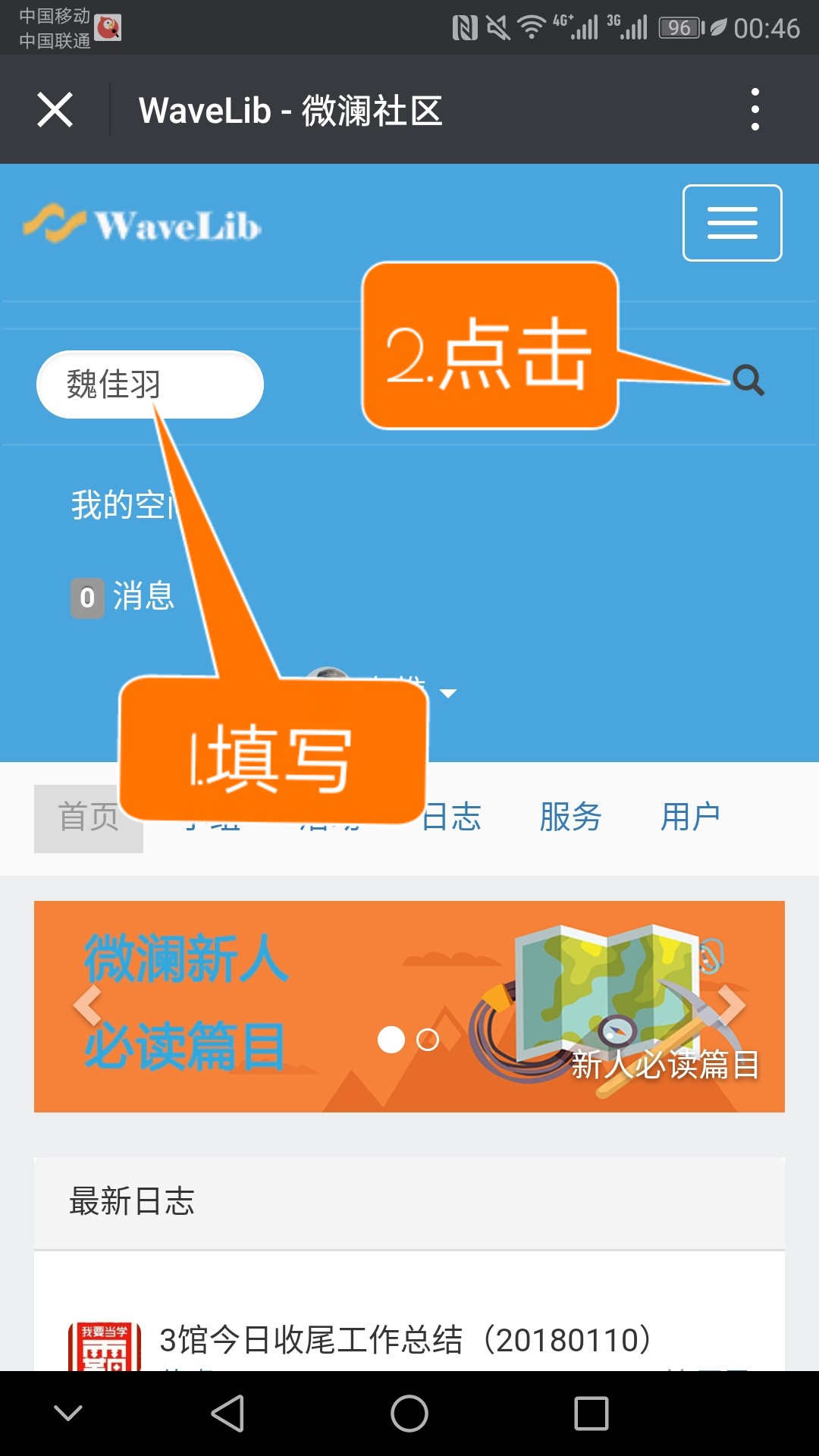Viewport: 819px width, 1456px height.
Task: Focus the search field containing 魏佳羽
Action: pos(150,384)
